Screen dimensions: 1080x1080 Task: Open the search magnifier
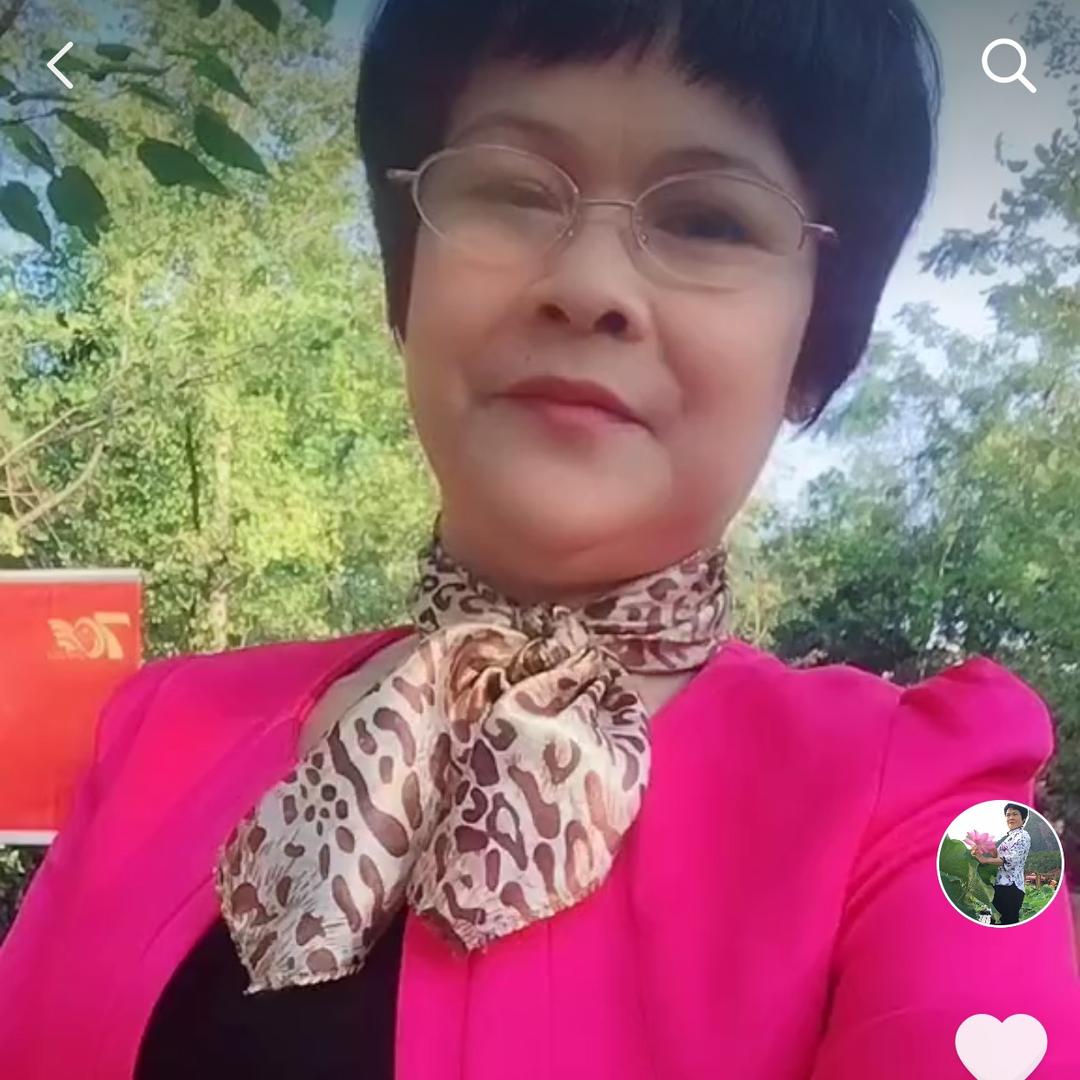pyautogui.click(x=1007, y=66)
